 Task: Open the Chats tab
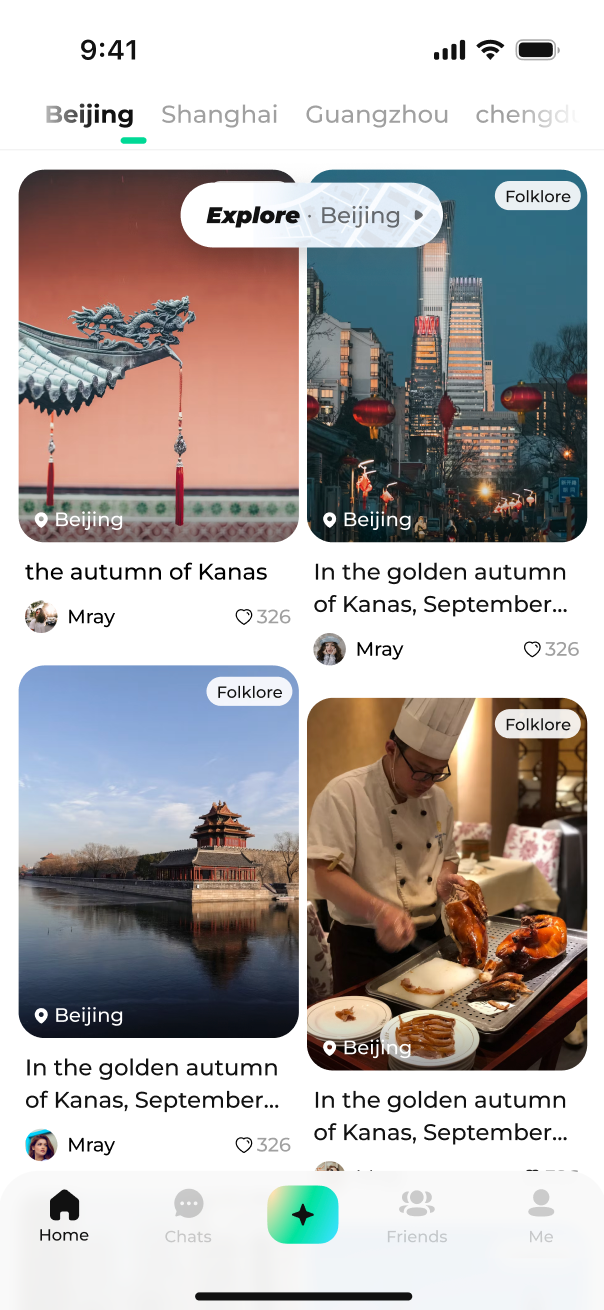click(188, 1215)
